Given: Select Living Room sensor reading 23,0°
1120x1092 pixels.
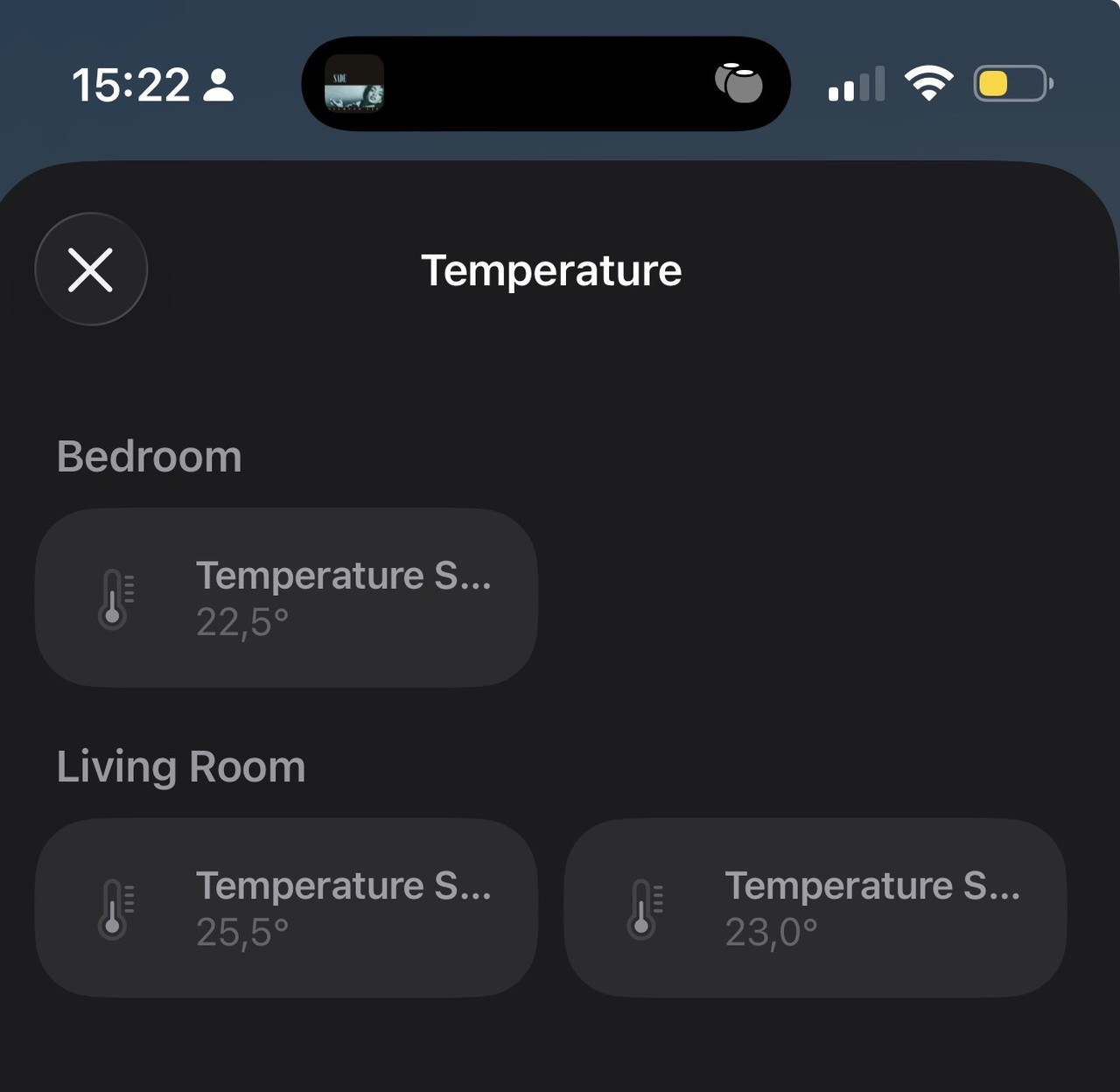Looking at the screenshot, I should (x=815, y=907).
